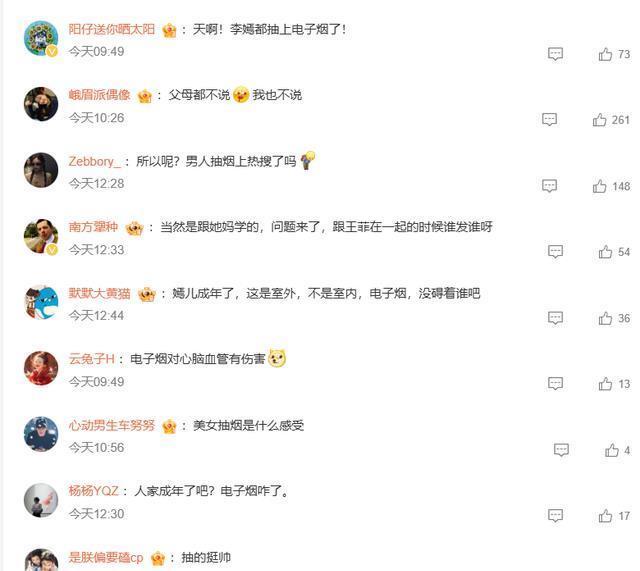The width and height of the screenshot is (640, 571).
Task: View 峨眉派偶像's profile avatar
Action: 41,104
